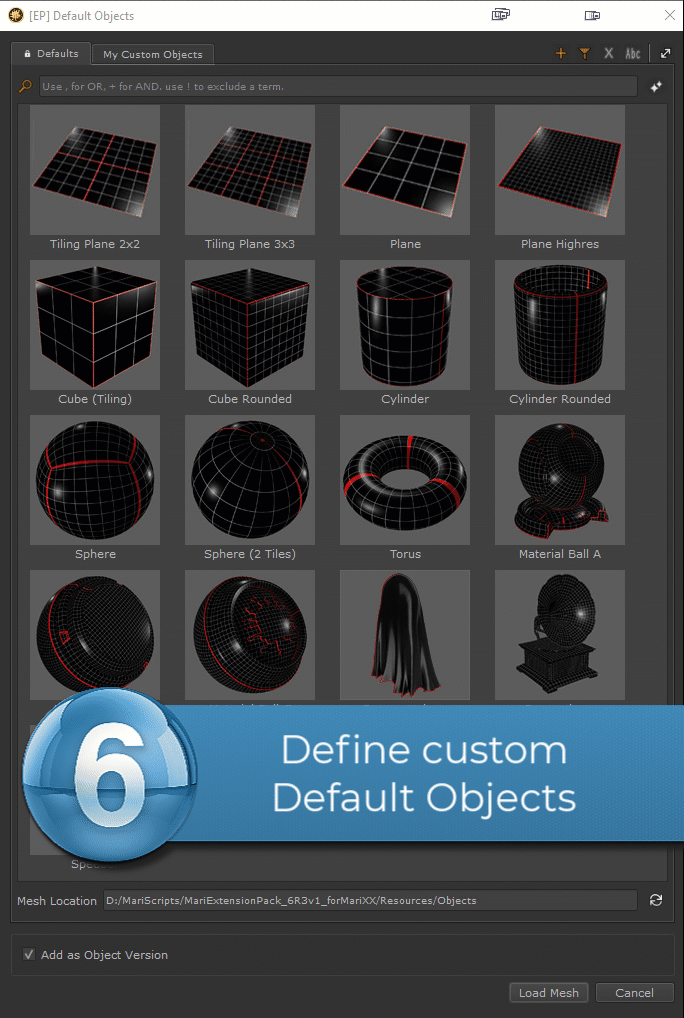Select the Tiling Plane 3x3 object

click(250, 171)
